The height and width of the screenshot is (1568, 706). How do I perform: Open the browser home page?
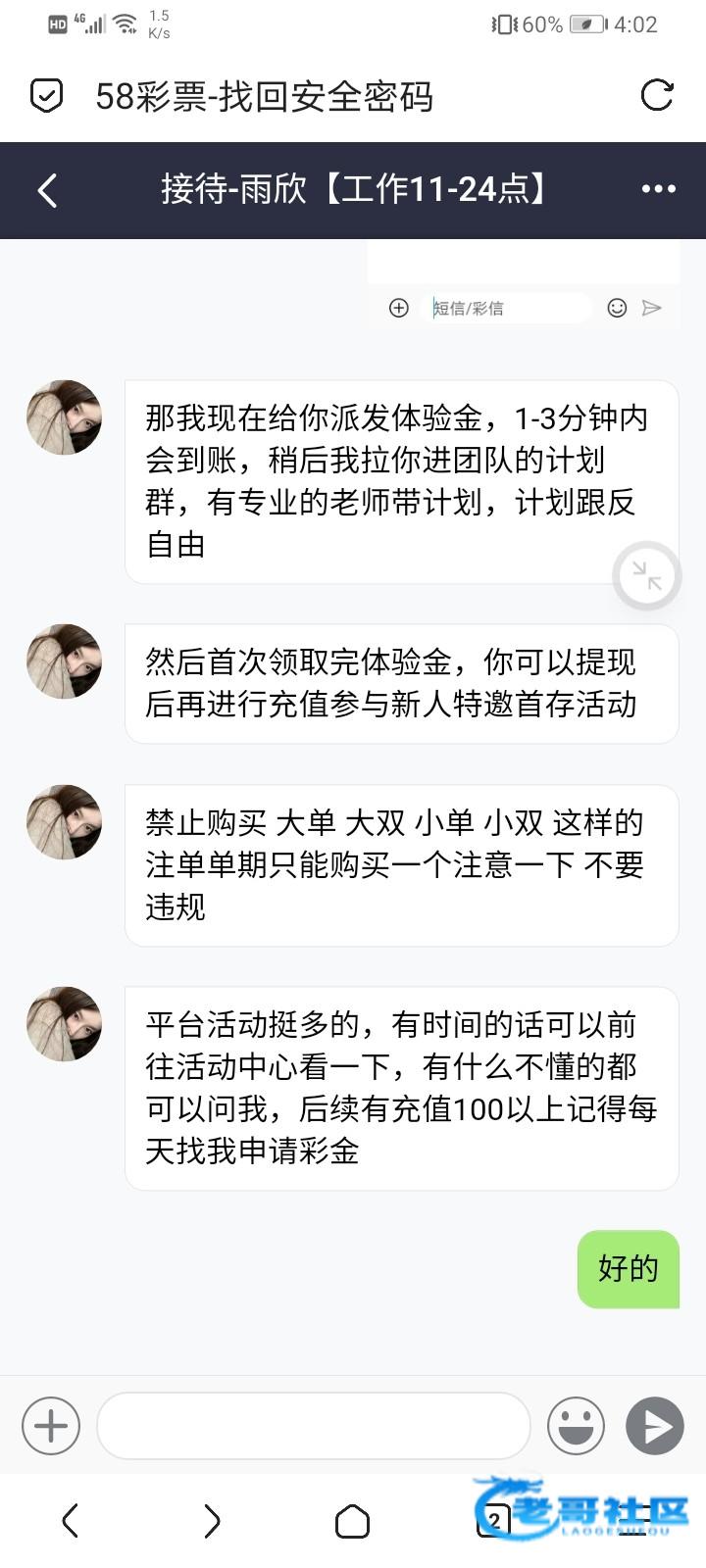[352, 1521]
